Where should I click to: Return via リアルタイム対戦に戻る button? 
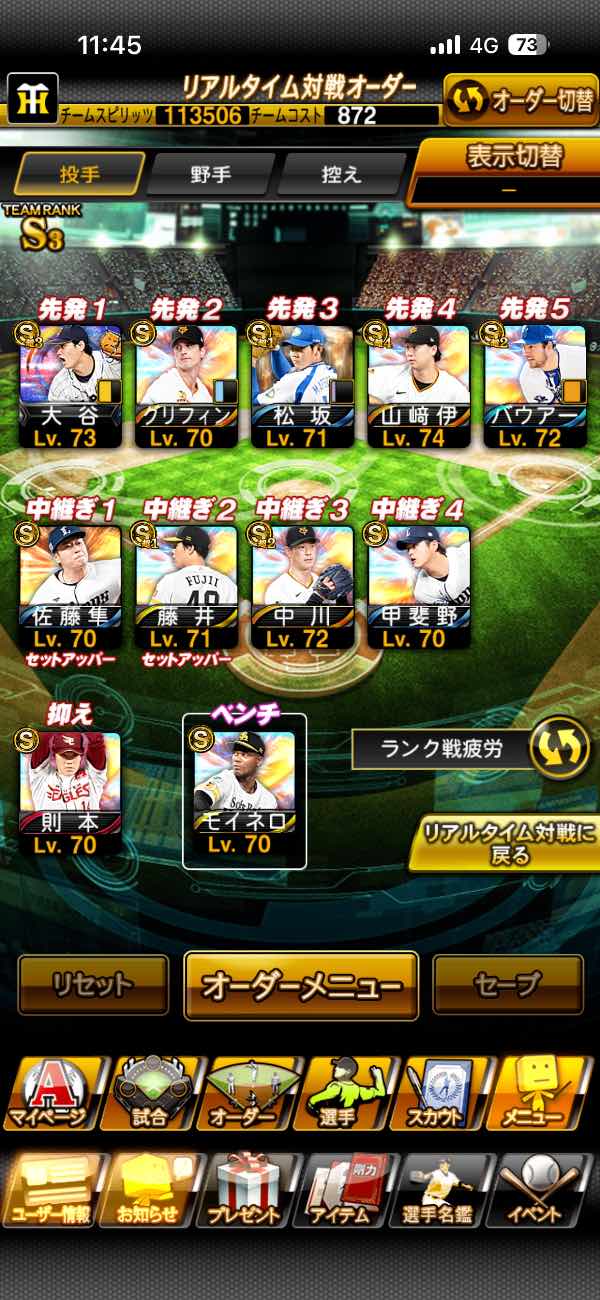pyautogui.click(x=504, y=845)
